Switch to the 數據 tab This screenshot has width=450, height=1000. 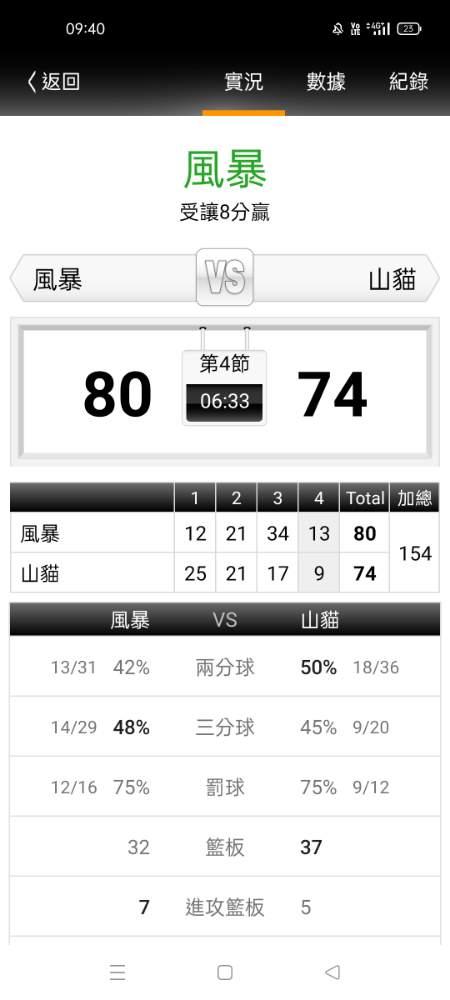326,82
